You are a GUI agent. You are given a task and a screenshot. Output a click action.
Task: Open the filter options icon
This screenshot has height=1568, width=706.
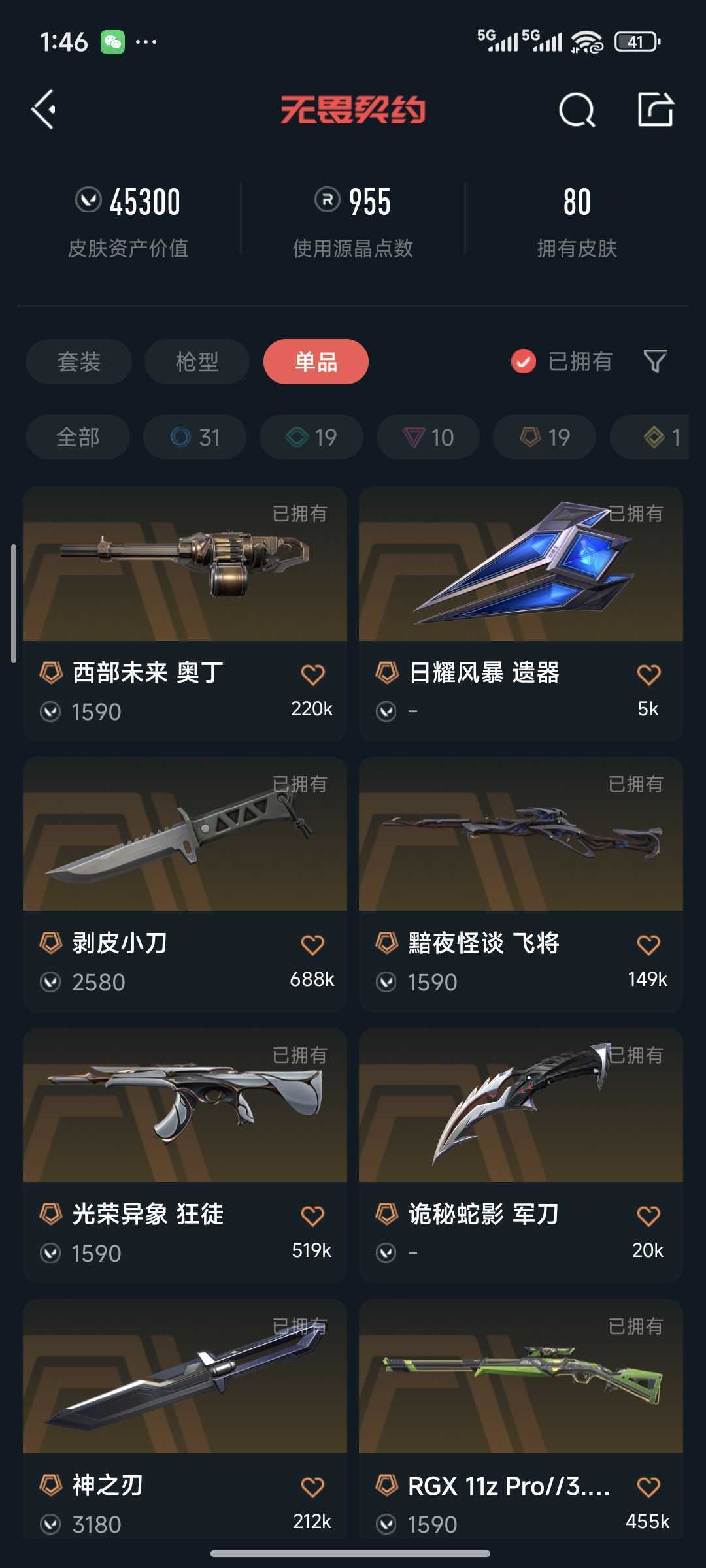(x=654, y=362)
